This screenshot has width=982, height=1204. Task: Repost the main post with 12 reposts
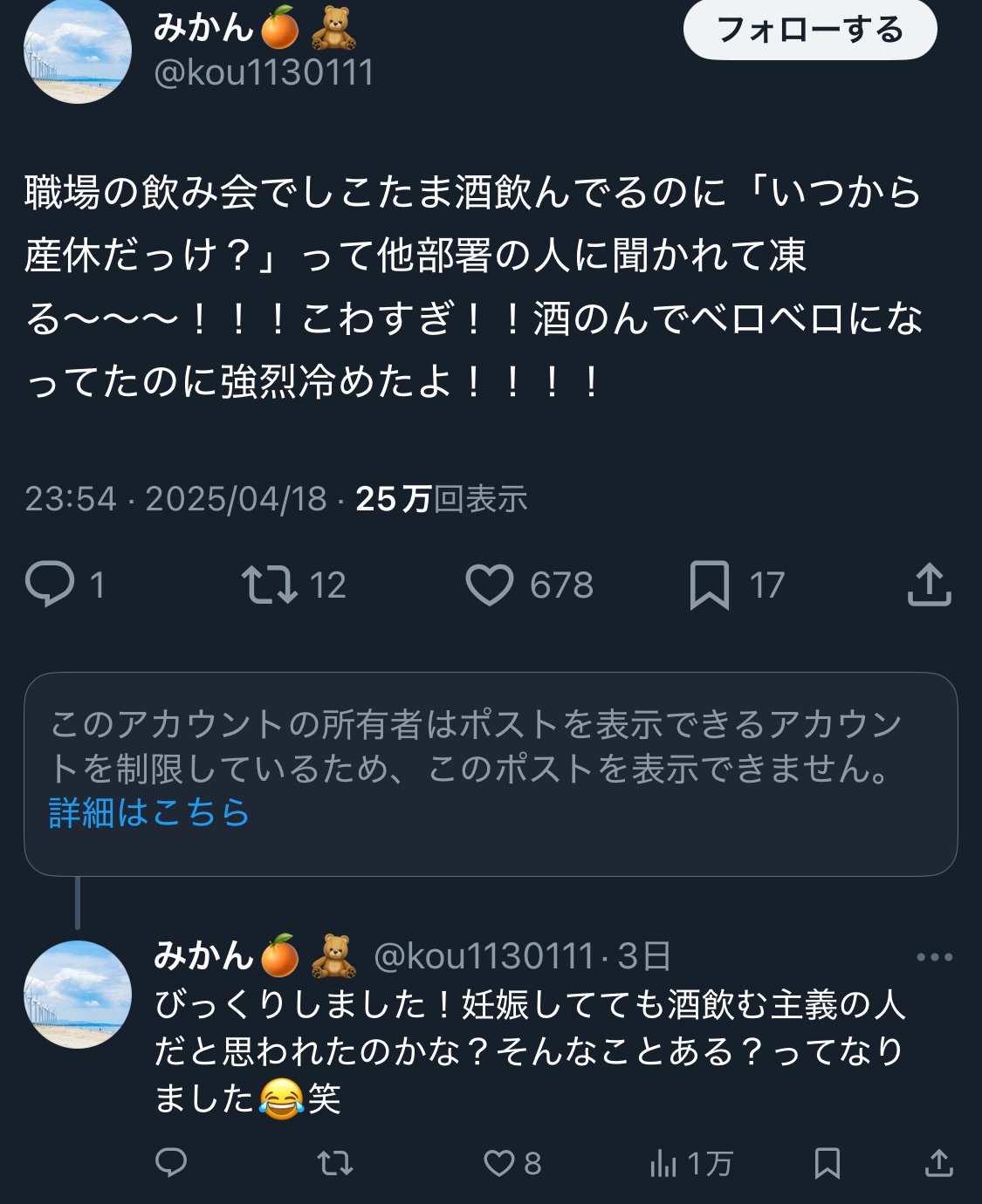[x=270, y=585]
